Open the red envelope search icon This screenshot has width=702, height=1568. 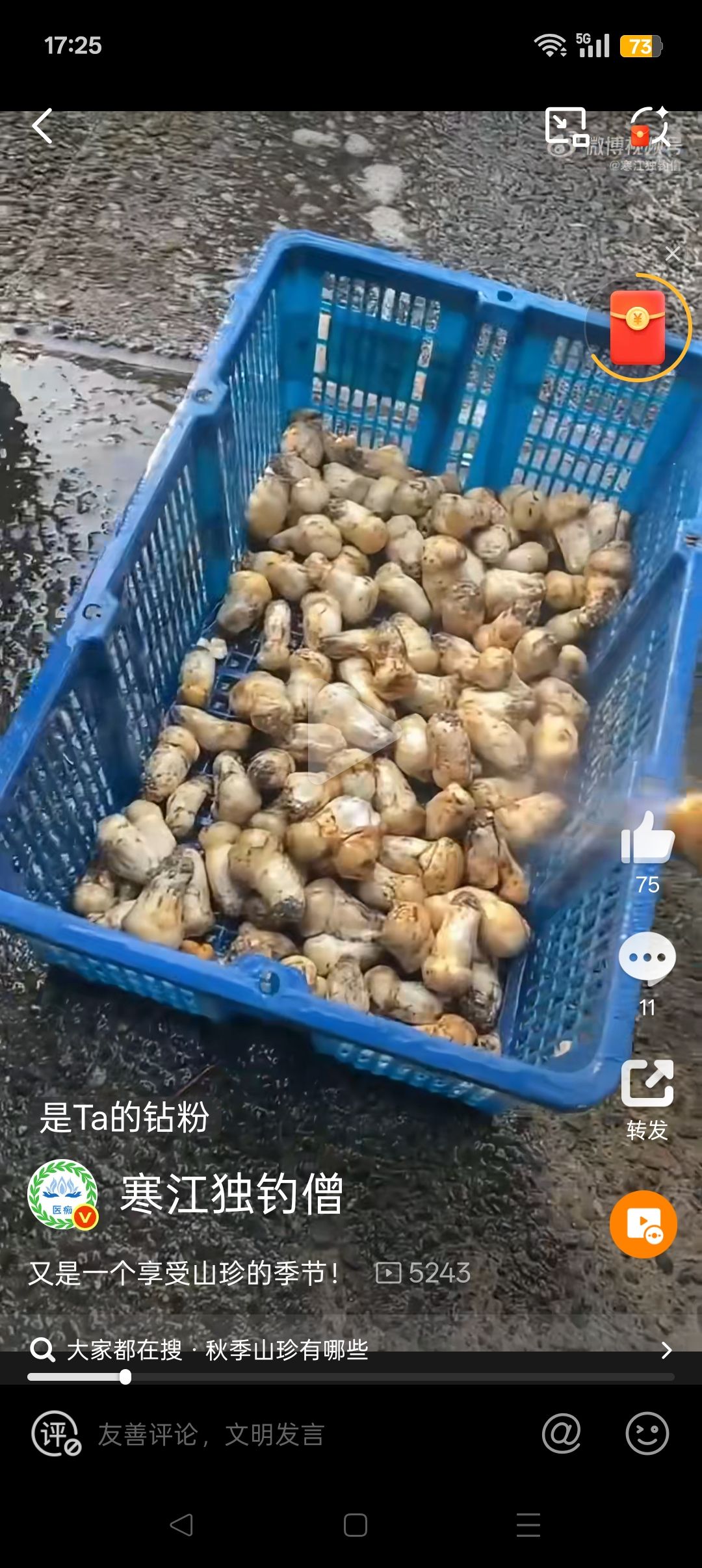[650, 126]
